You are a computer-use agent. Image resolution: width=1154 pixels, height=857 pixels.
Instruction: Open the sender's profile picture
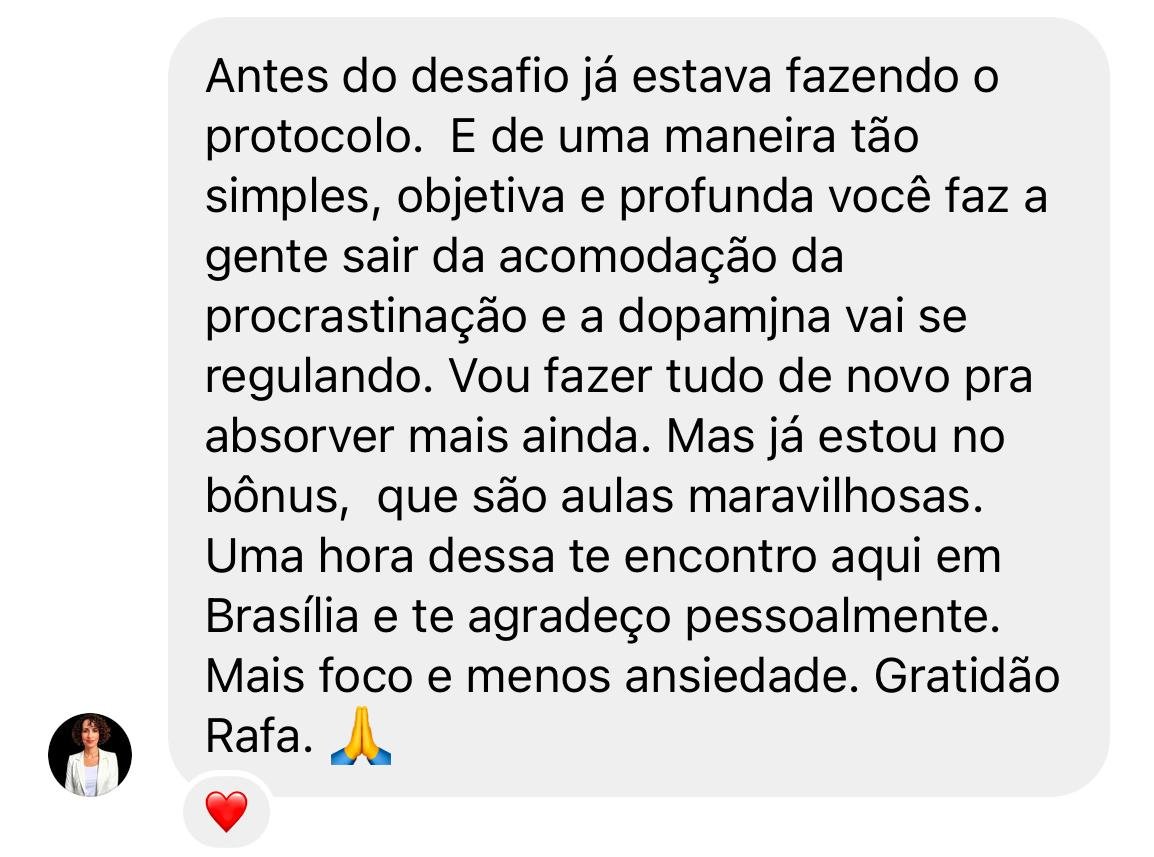pos(90,755)
